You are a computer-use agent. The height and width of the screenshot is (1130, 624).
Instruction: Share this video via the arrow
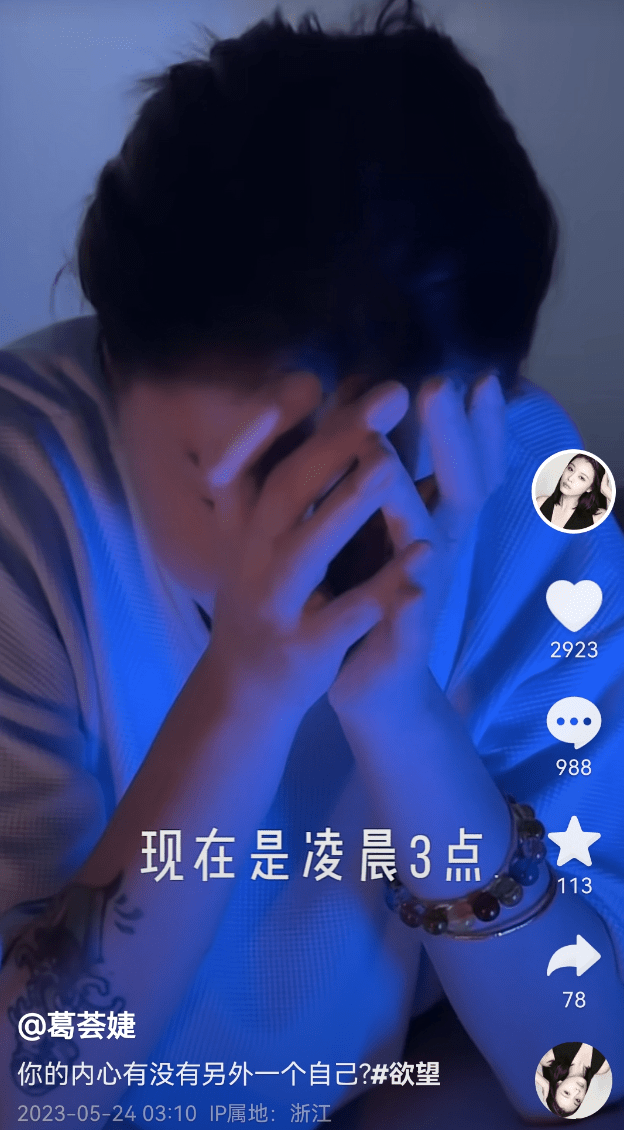pyautogui.click(x=573, y=958)
